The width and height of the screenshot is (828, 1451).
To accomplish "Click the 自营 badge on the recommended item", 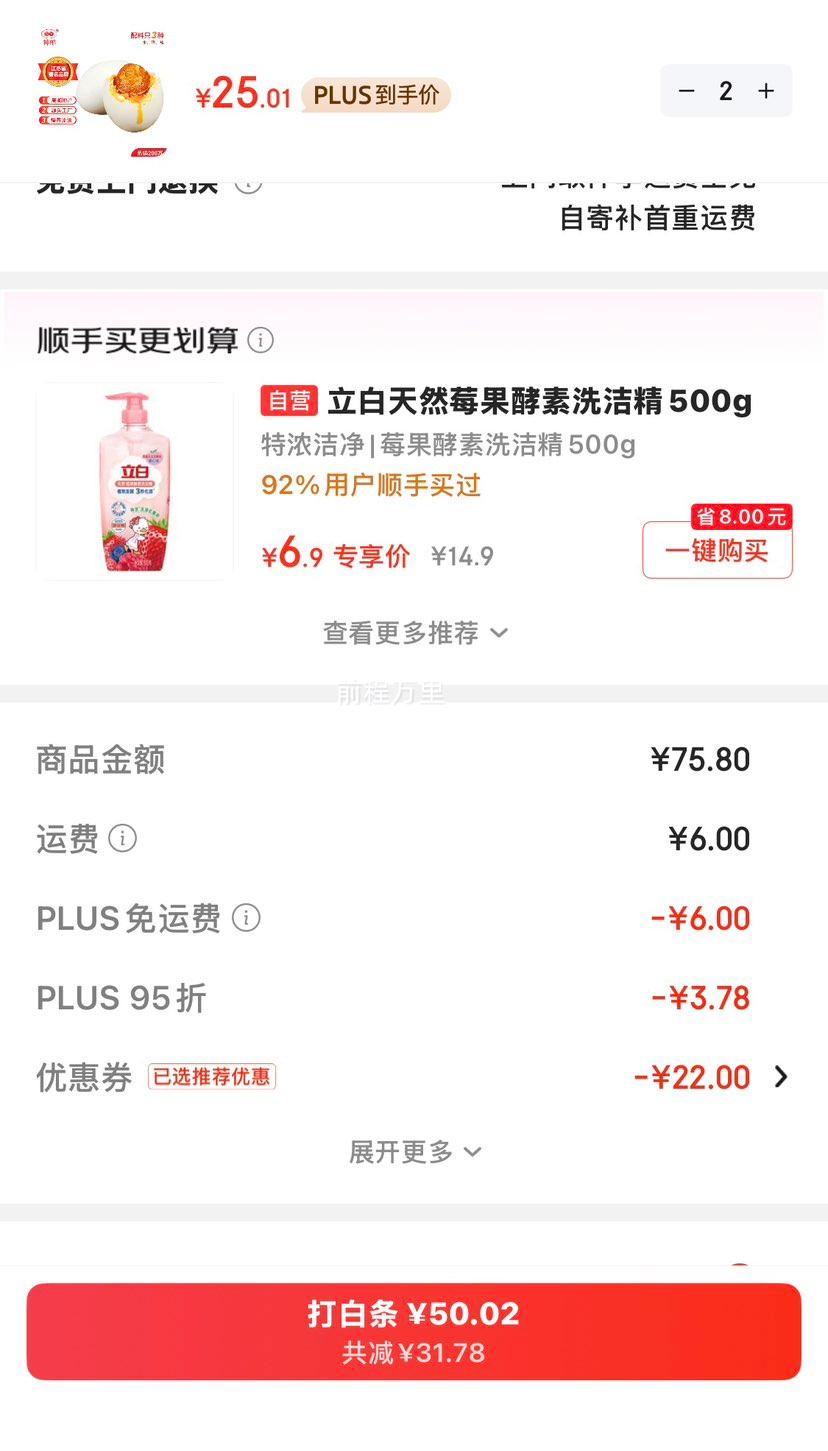I will 288,400.
